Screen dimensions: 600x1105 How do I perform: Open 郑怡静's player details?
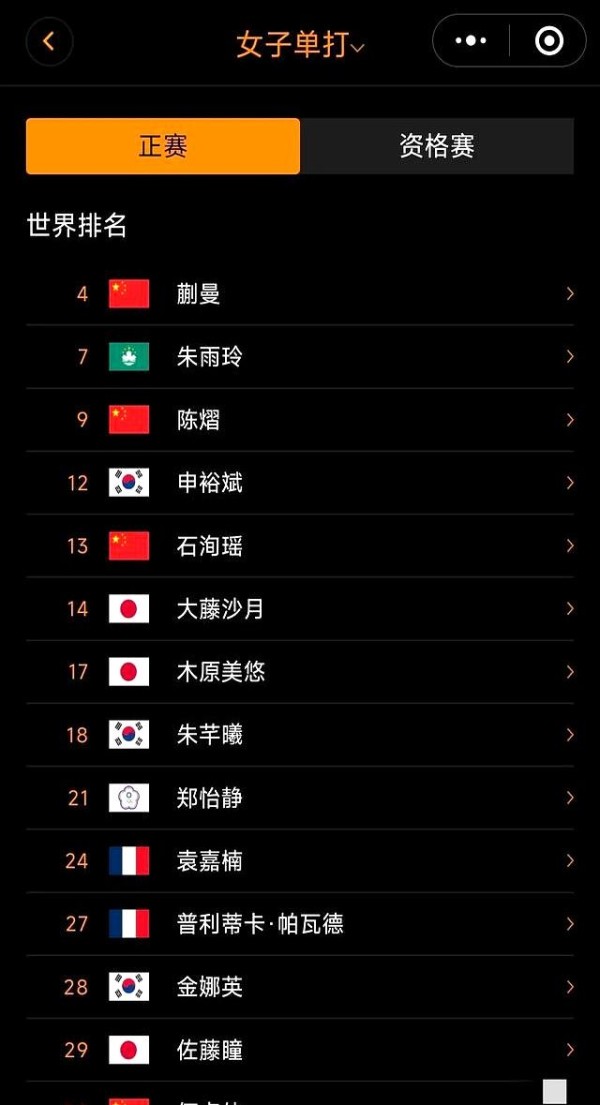pos(300,798)
